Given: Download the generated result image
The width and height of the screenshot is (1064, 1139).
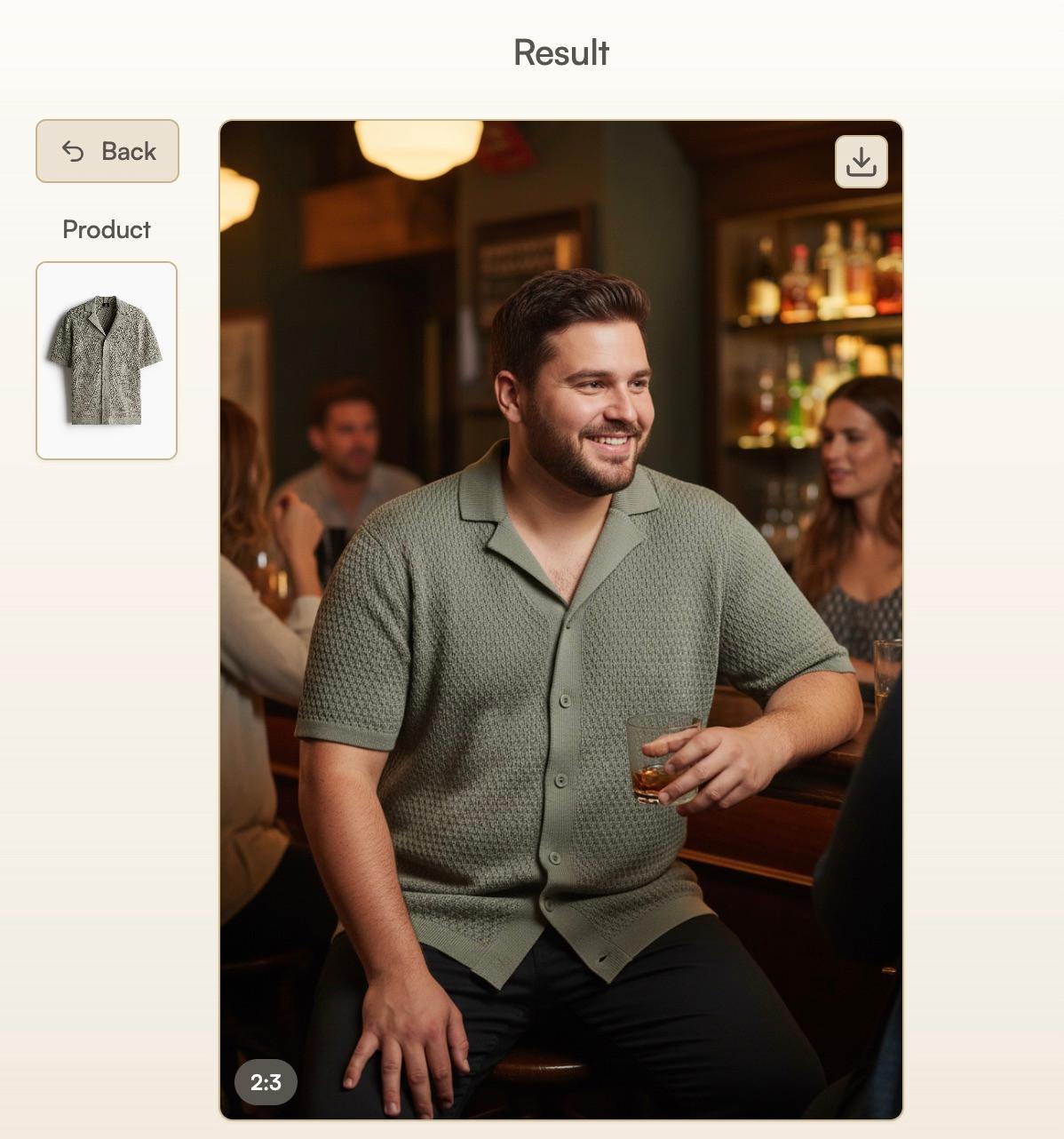Looking at the screenshot, I should click(x=861, y=162).
